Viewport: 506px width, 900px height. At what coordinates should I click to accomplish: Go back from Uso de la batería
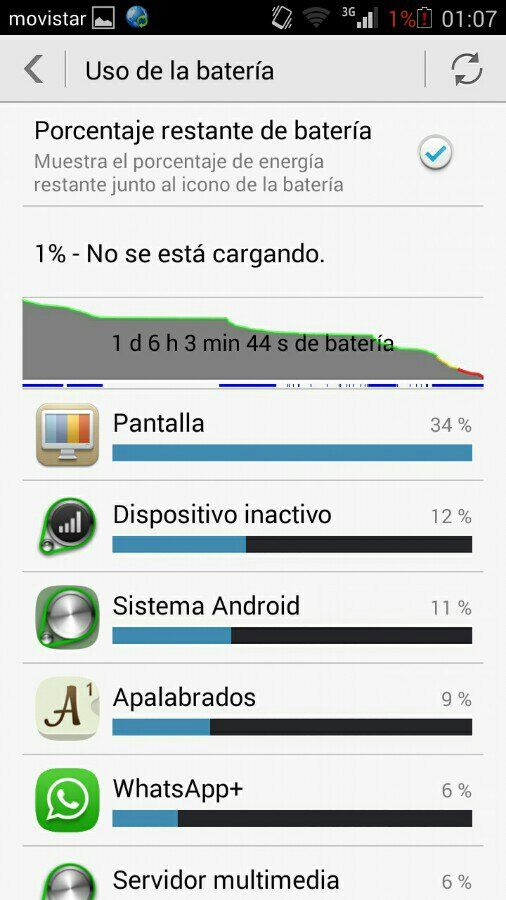tap(33, 69)
